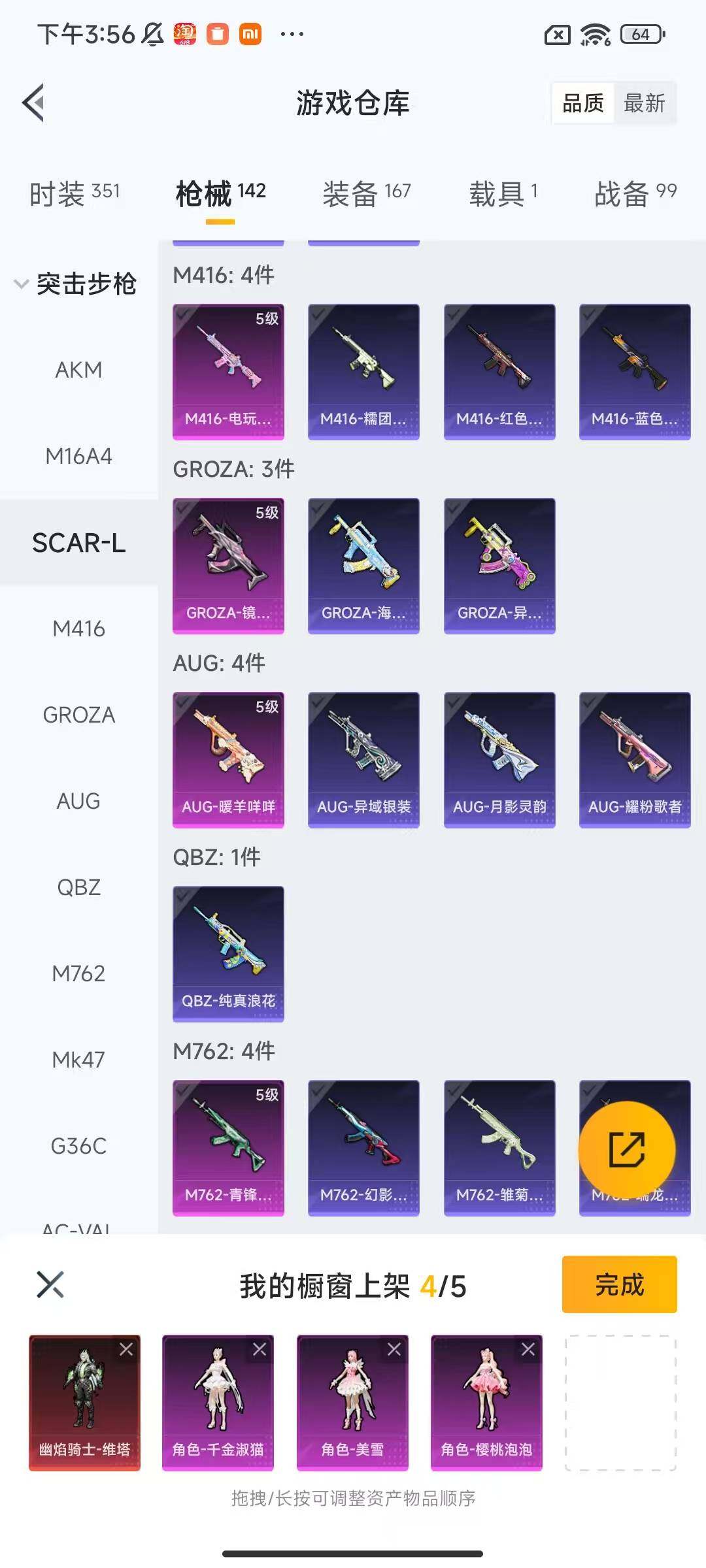This screenshot has width=706, height=1568.
Task: Switch to the 时装 tab
Action: click(x=75, y=193)
